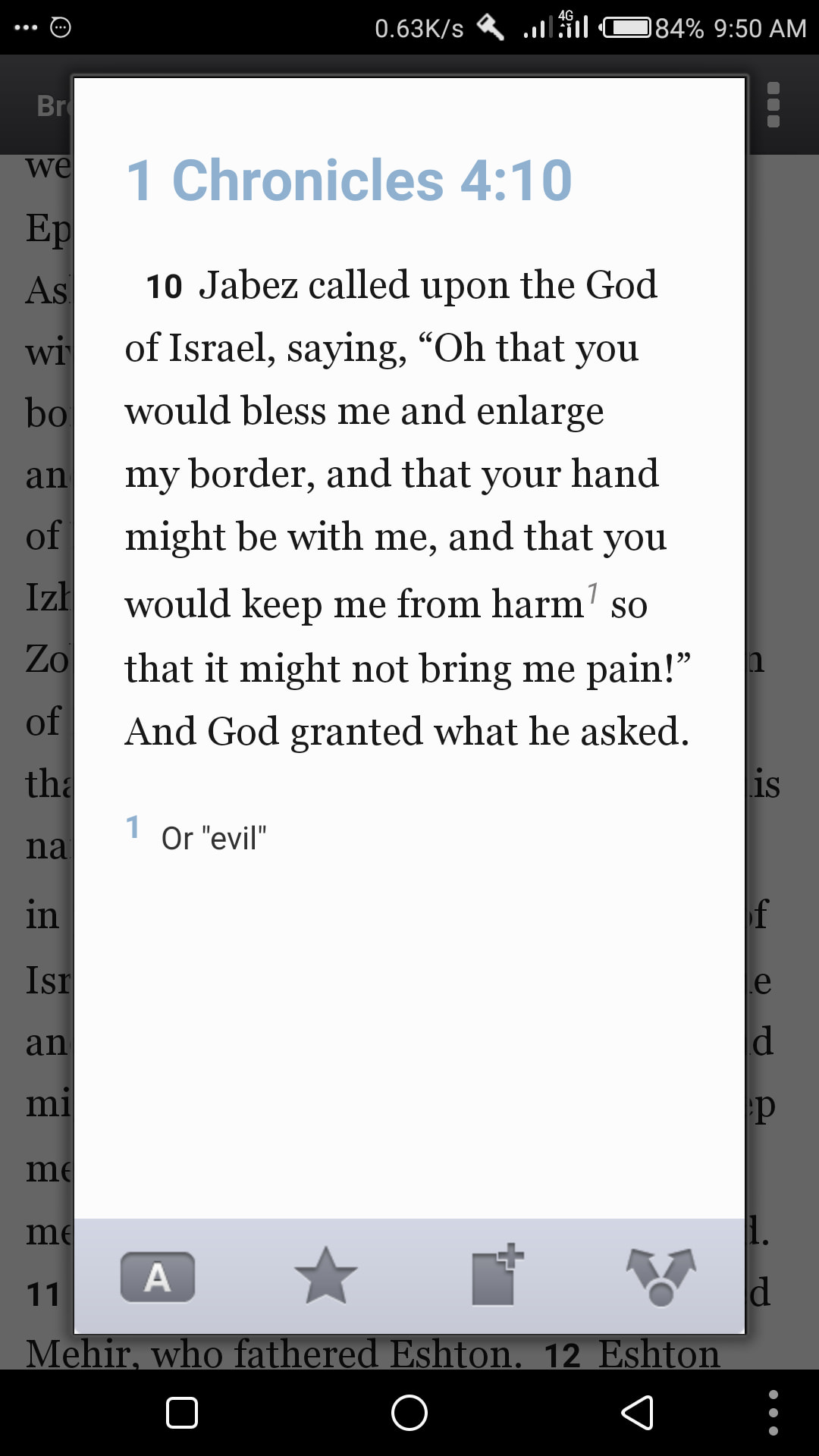
Task: Open footnote 1 marker after "harm"
Action: [593, 592]
